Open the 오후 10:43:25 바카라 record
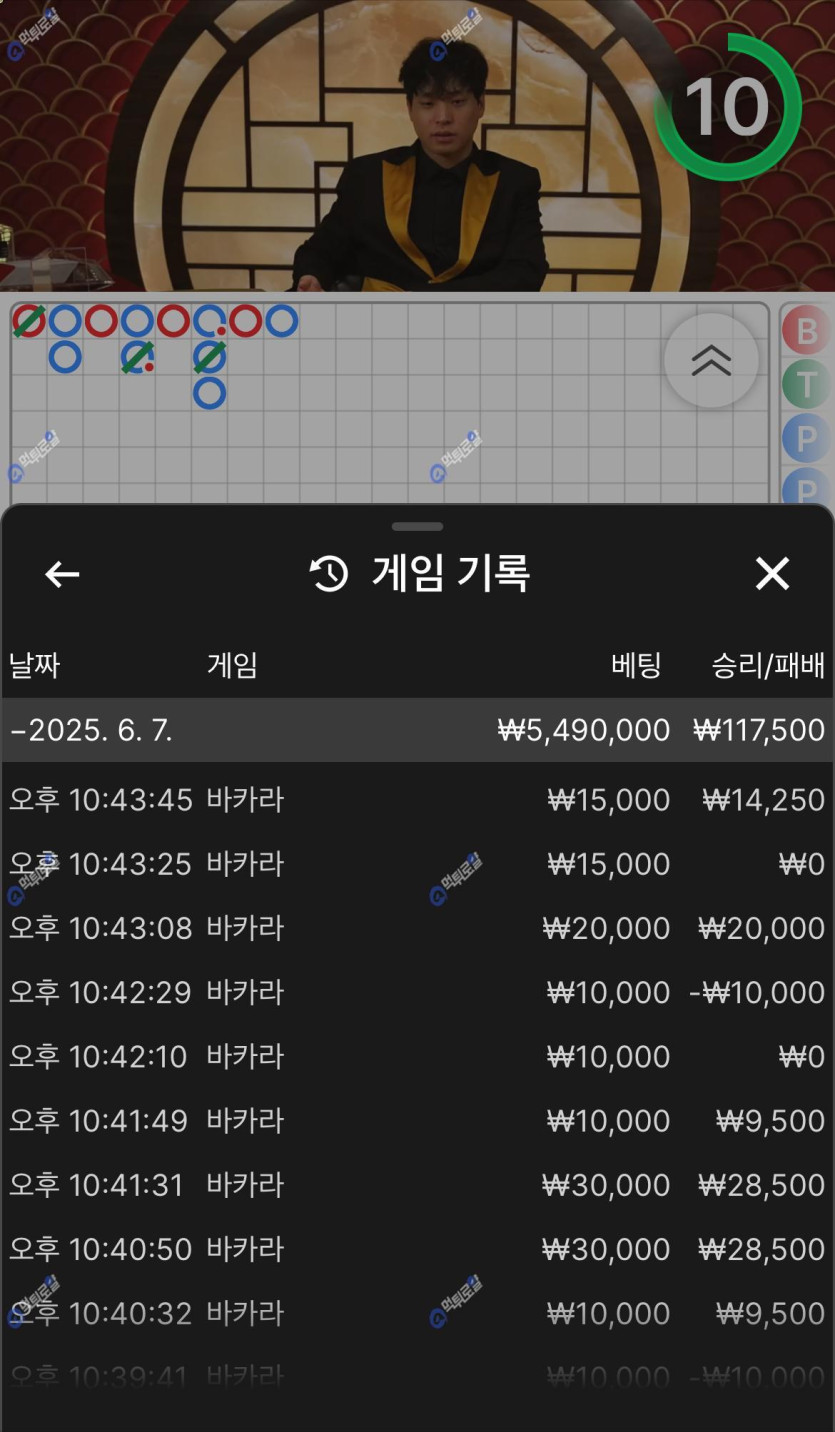 point(417,864)
